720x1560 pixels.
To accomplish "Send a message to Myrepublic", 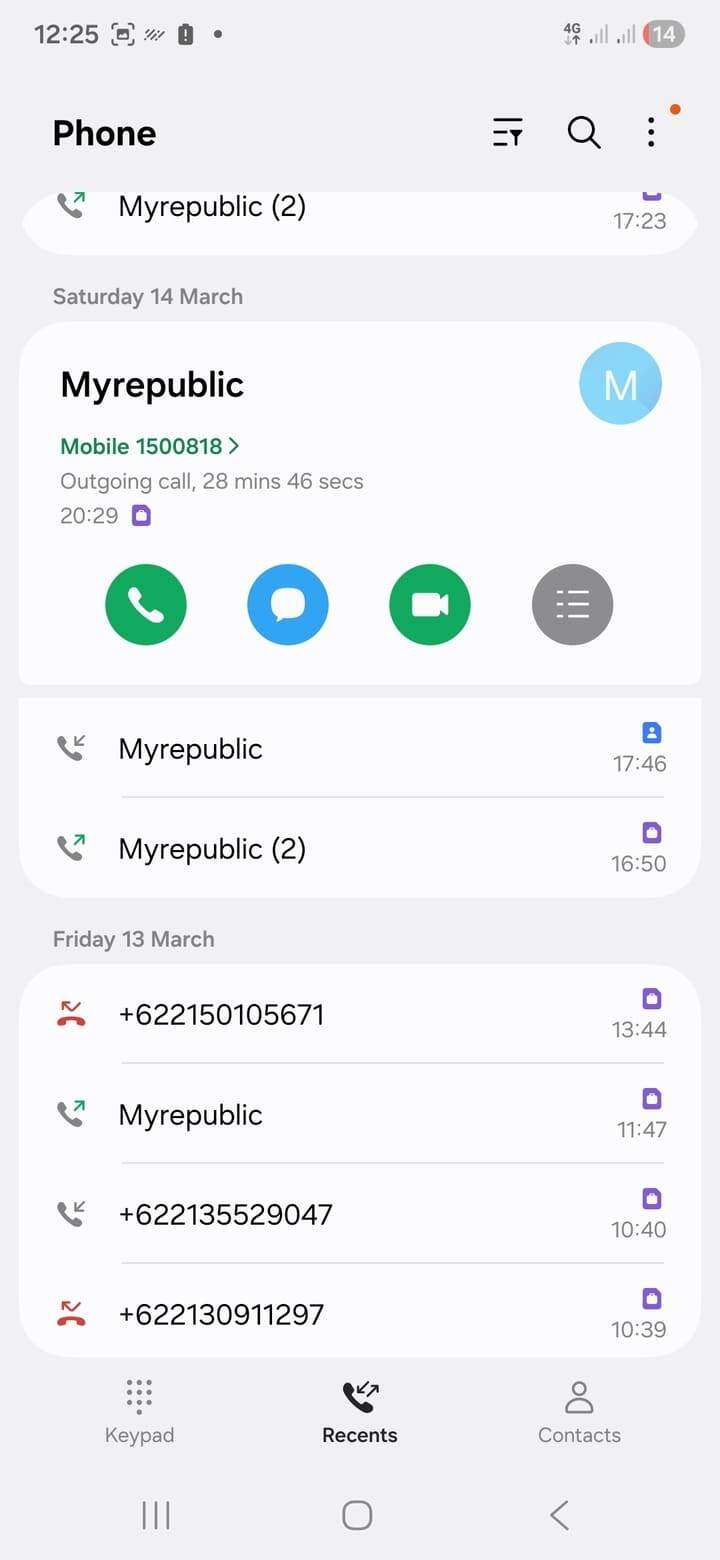I will [x=288, y=605].
